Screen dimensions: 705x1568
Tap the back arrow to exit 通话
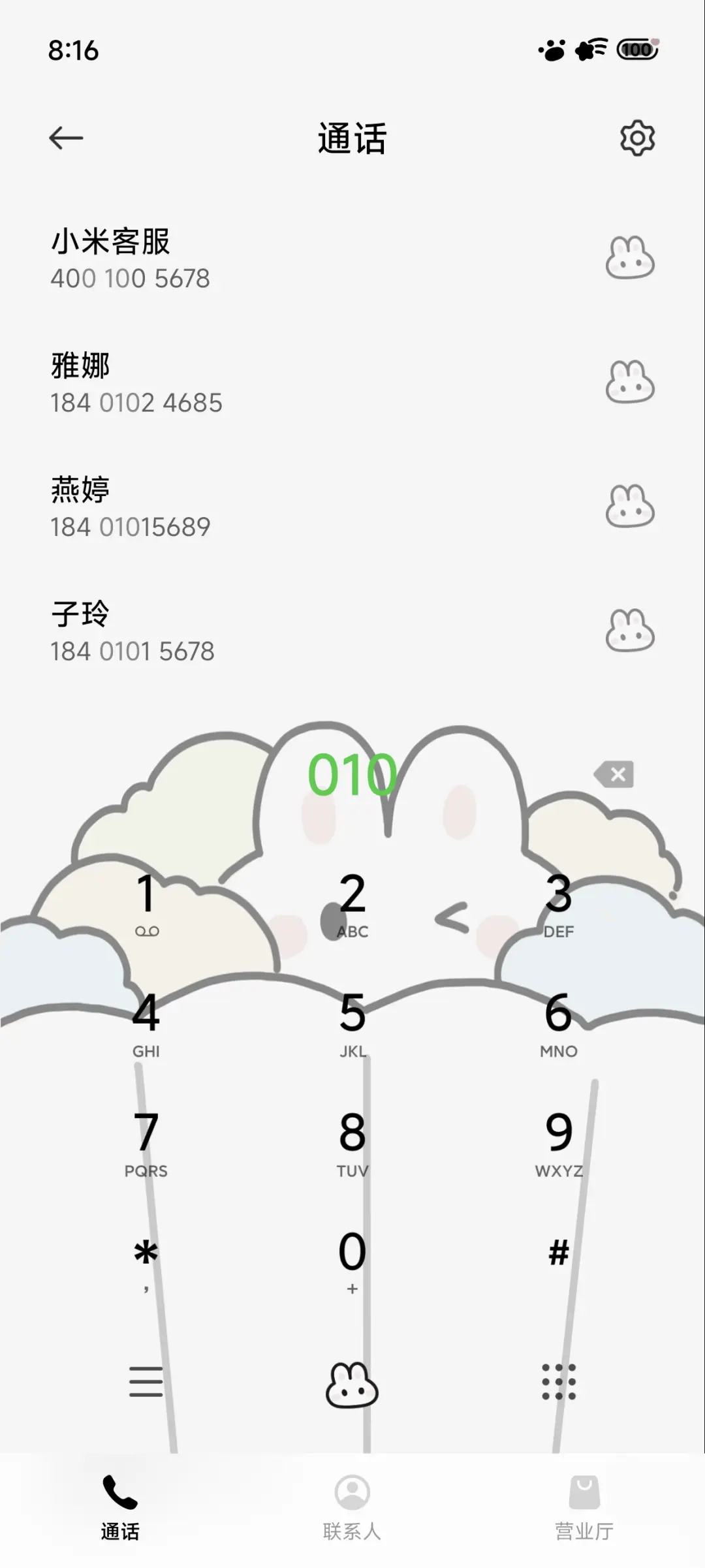[x=65, y=137]
